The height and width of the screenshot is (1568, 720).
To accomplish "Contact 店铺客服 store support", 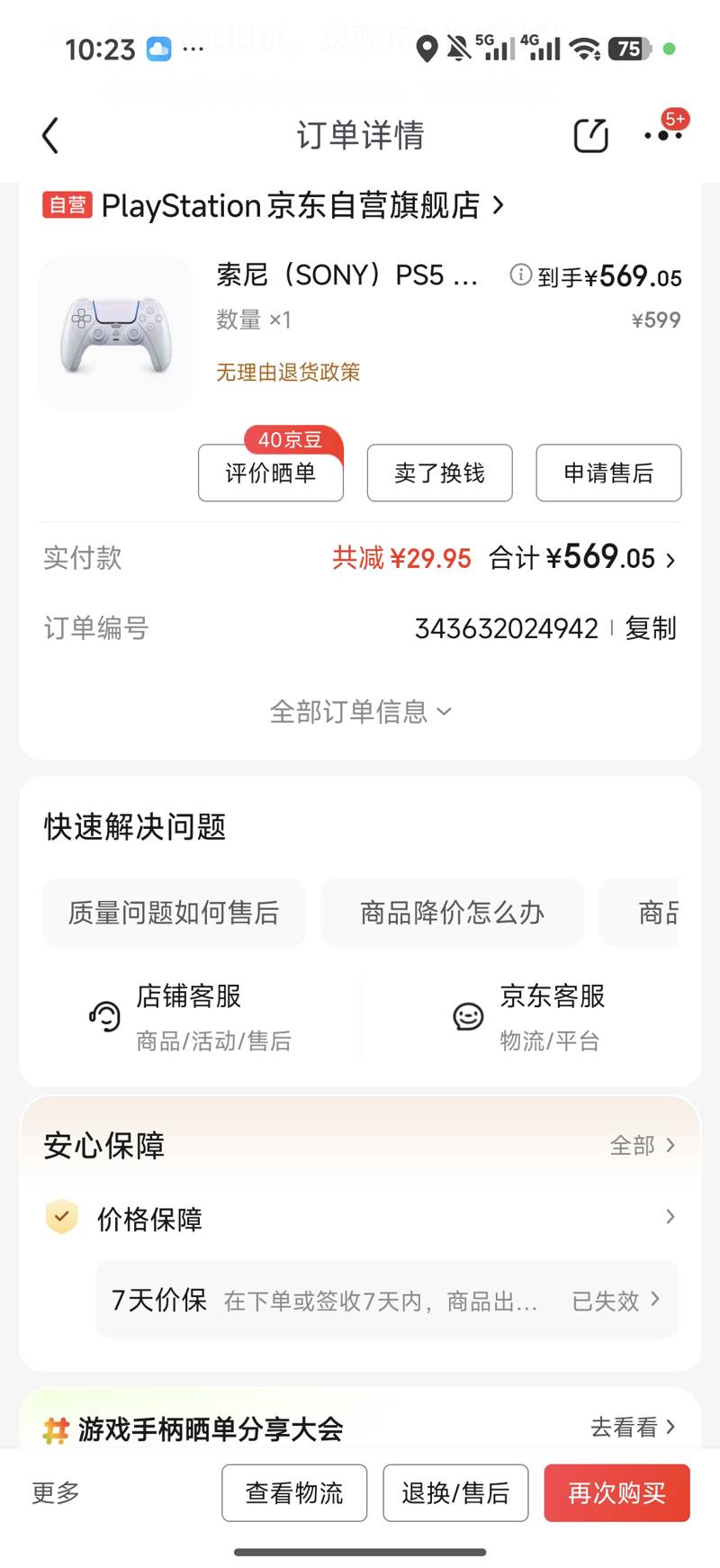I will 189,1017.
